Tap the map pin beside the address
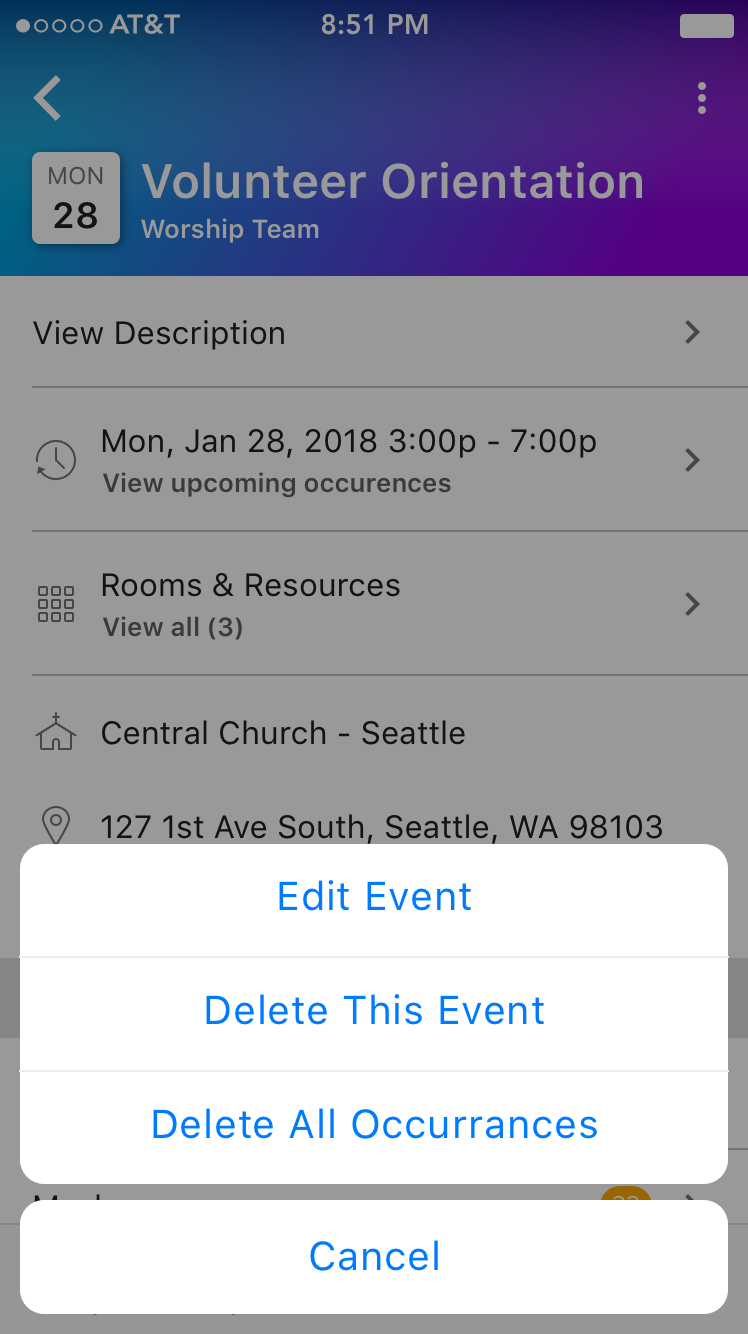 (56, 825)
